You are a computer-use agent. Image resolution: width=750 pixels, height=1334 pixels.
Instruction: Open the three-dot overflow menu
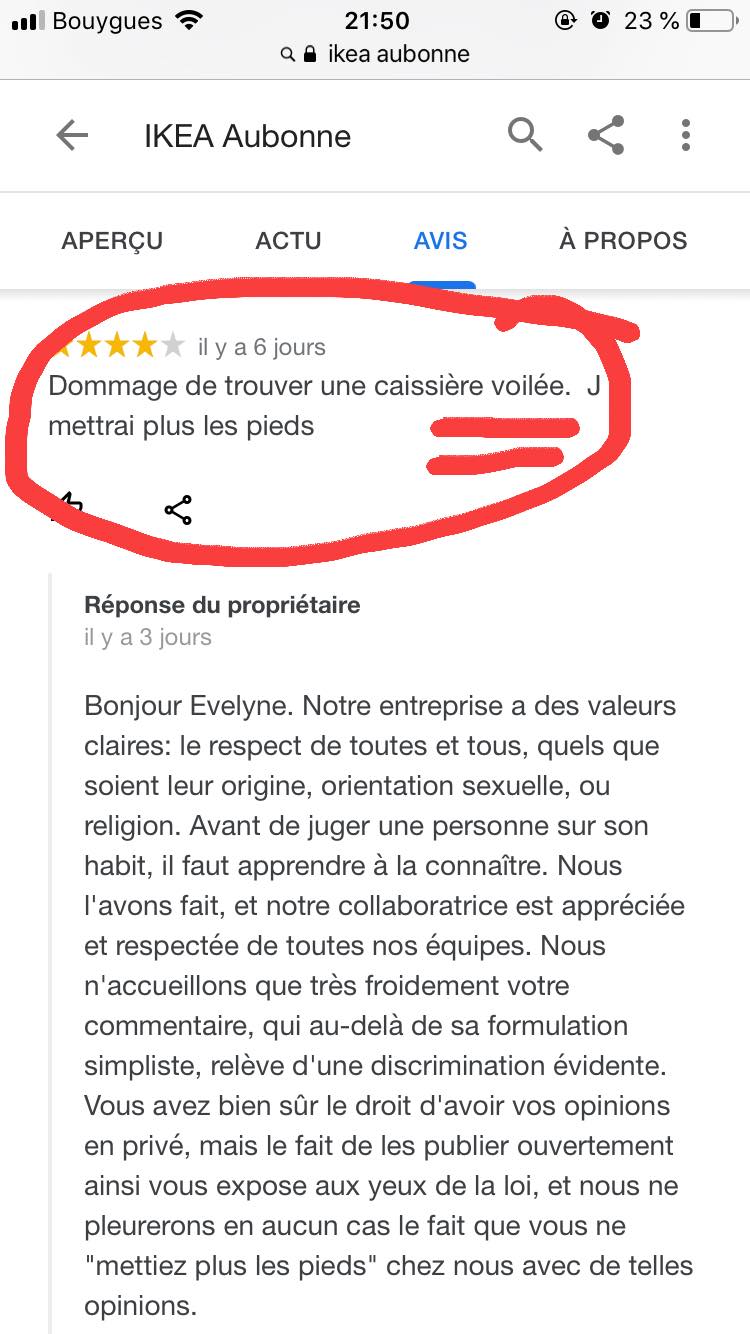click(x=686, y=135)
